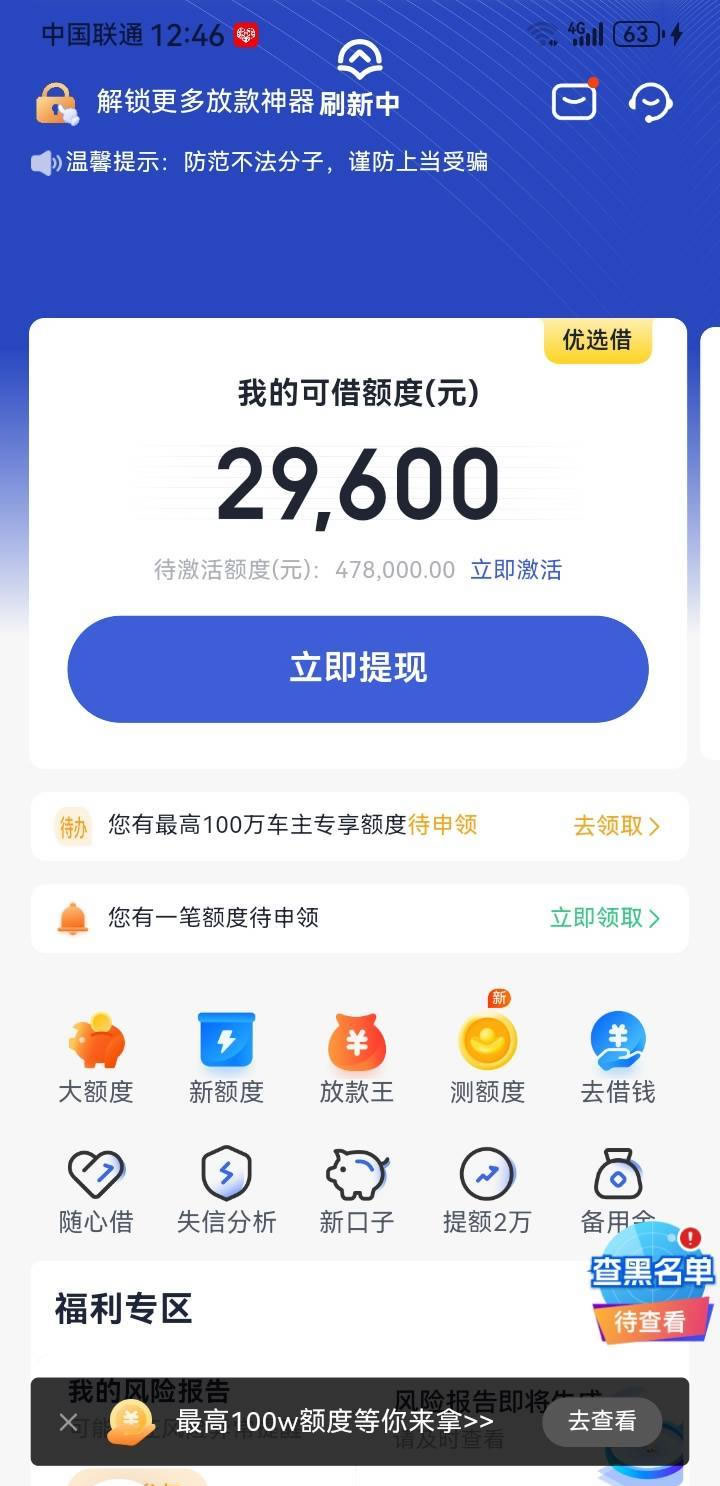The image size is (720, 1486).
Task: Dismiss the 最高100w额度 bottom banner
Action: pos(68,1422)
